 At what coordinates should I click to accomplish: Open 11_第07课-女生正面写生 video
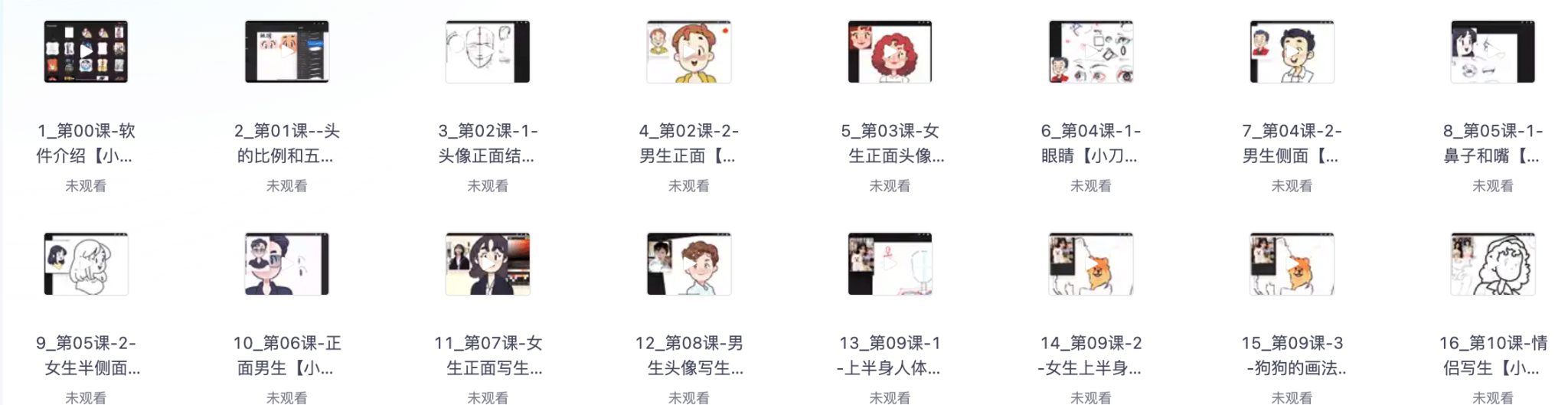point(488,264)
